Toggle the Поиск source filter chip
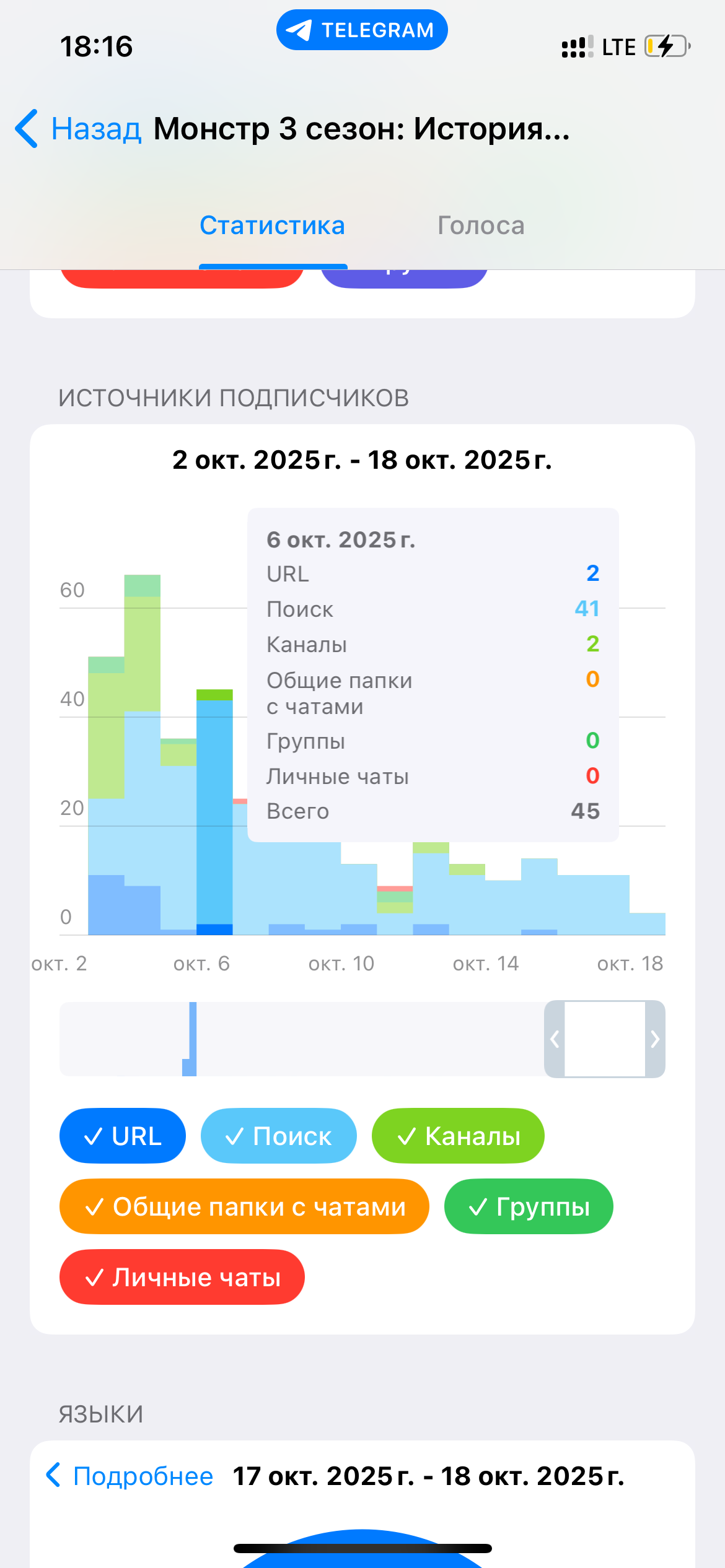This screenshot has width=725, height=1568. (278, 1136)
